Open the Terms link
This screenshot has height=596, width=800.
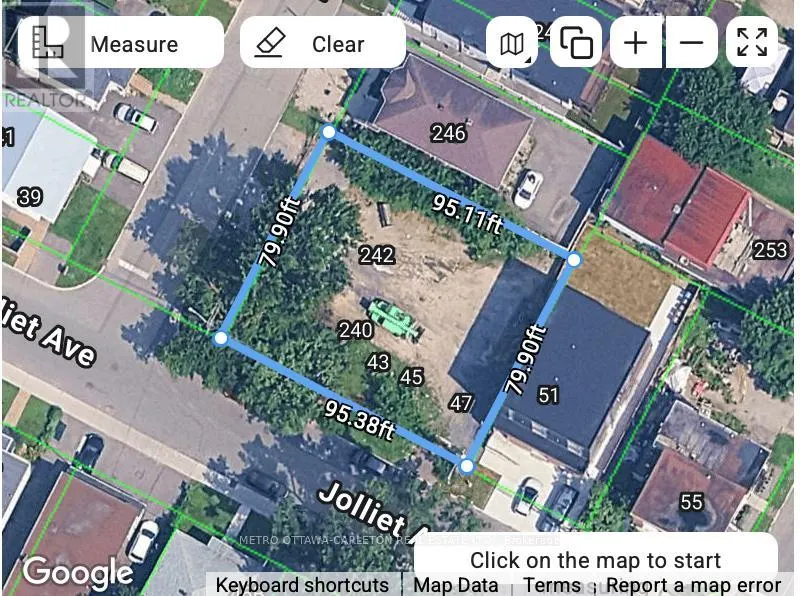pos(552,586)
